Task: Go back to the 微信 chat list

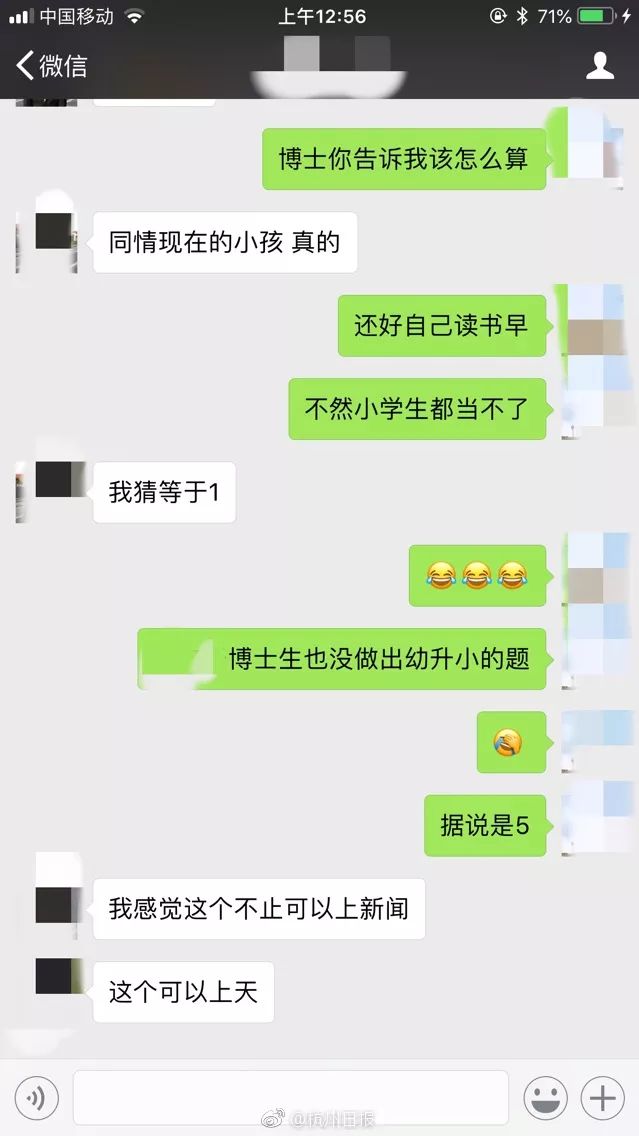Action: (x=50, y=66)
